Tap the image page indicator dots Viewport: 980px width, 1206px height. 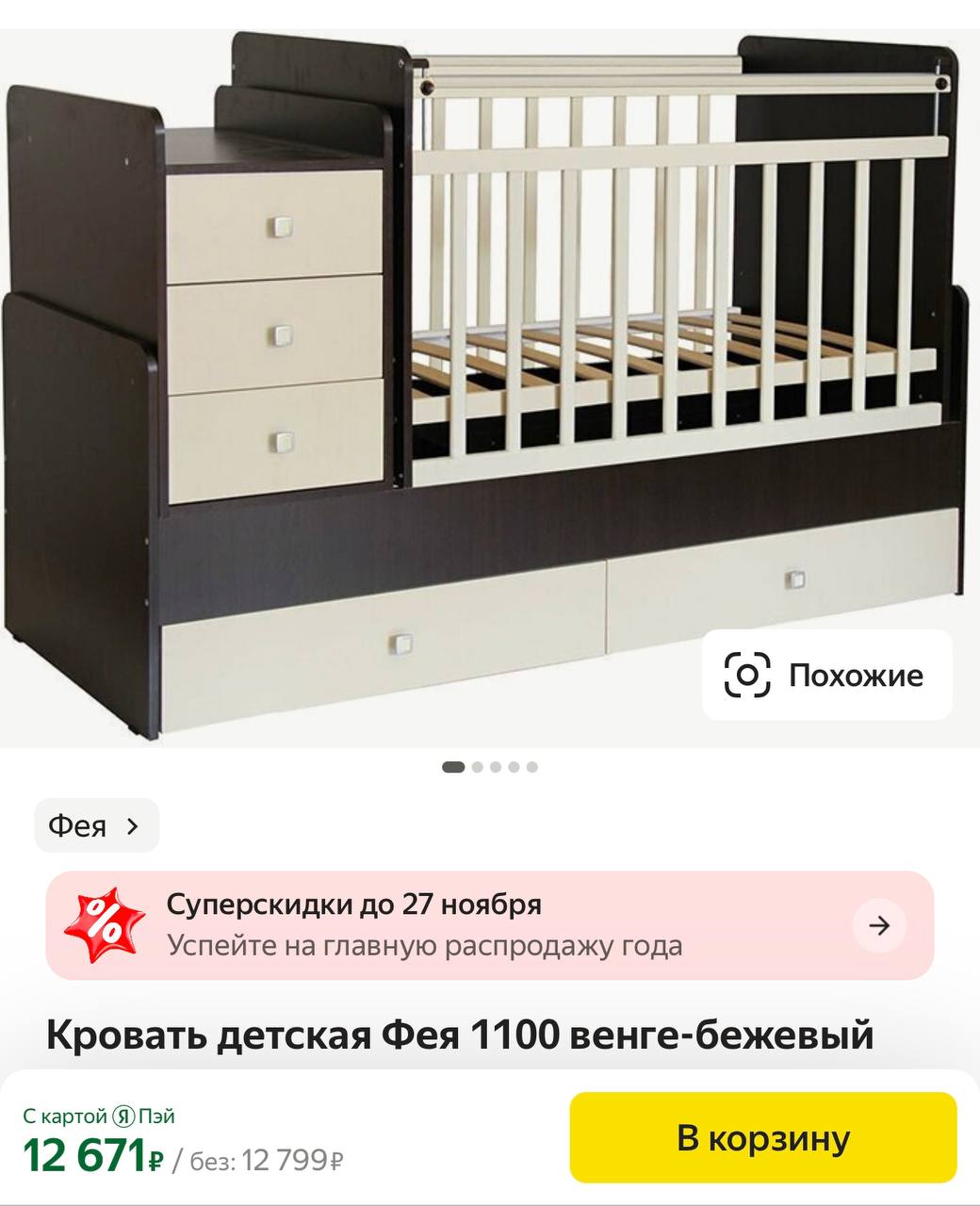(x=490, y=767)
